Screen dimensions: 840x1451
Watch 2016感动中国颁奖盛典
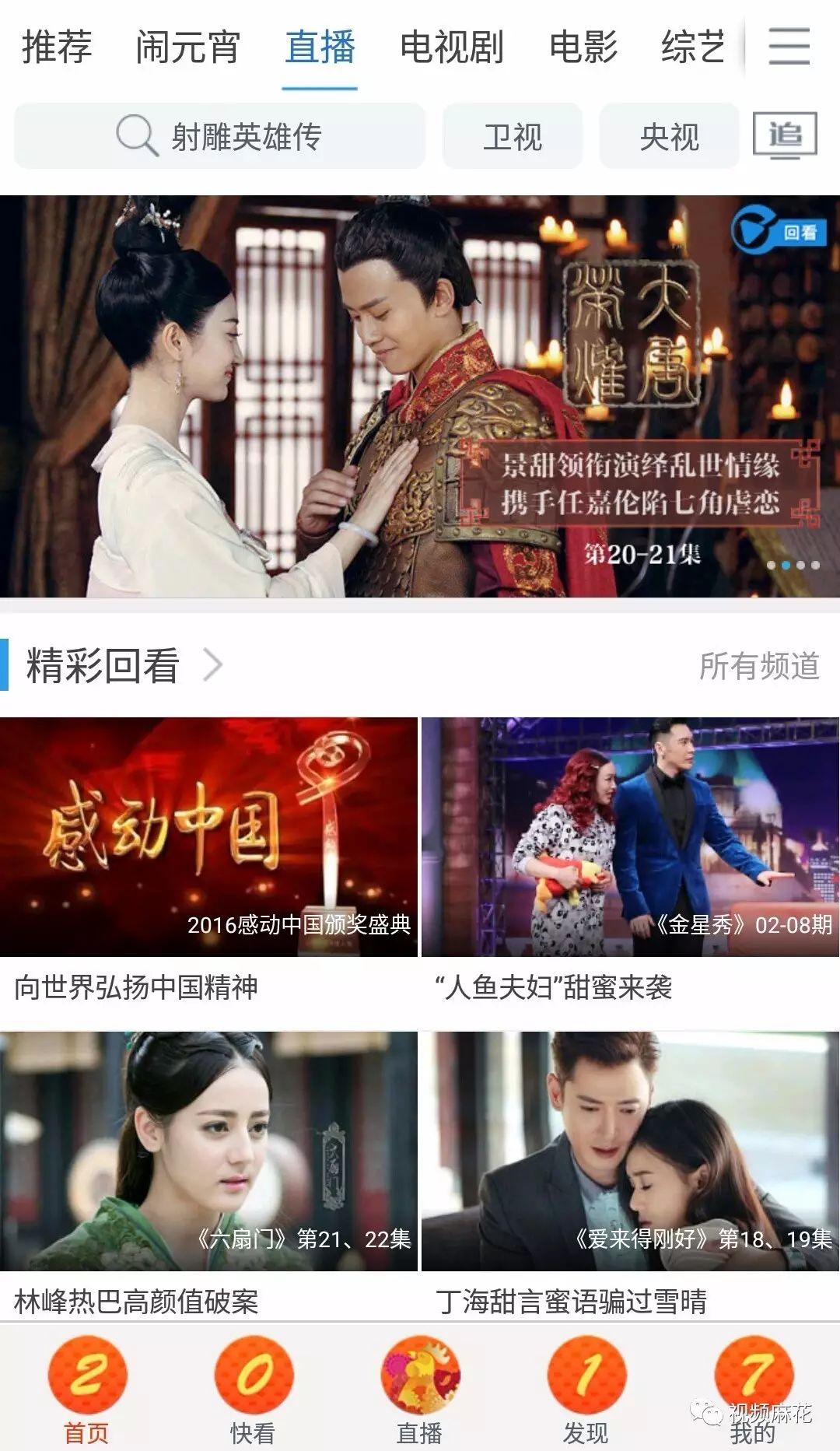(x=208, y=837)
